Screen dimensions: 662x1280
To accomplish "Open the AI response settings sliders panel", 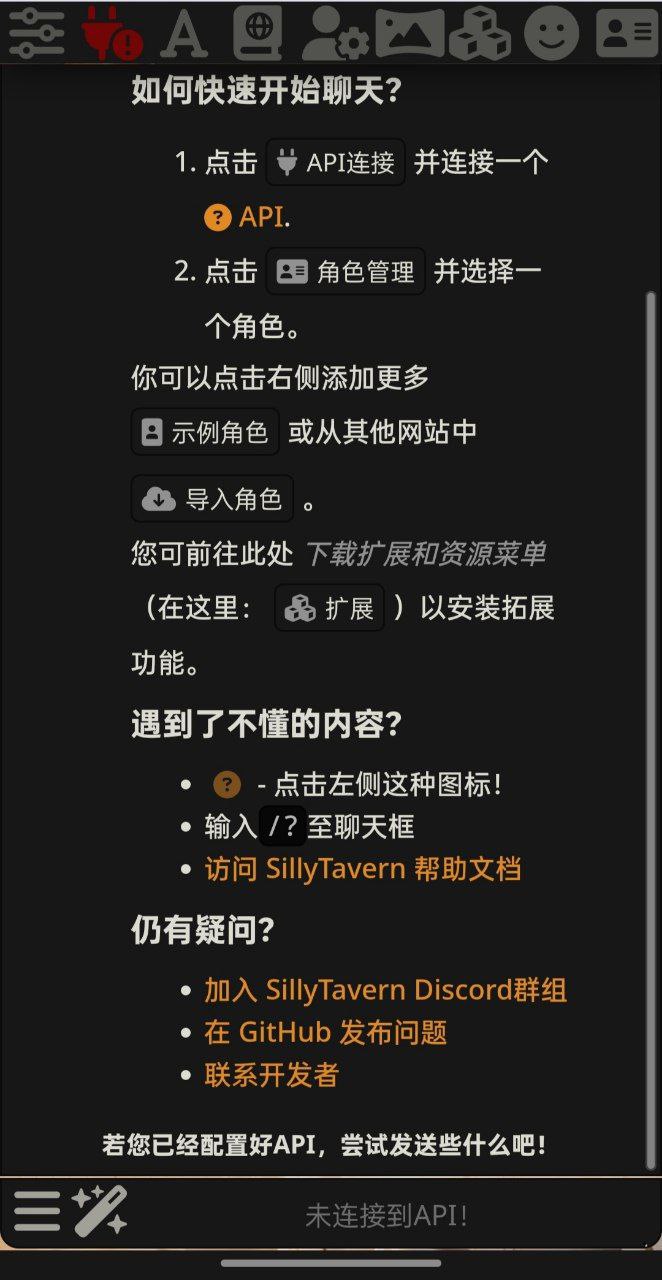I will click(x=37, y=32).
